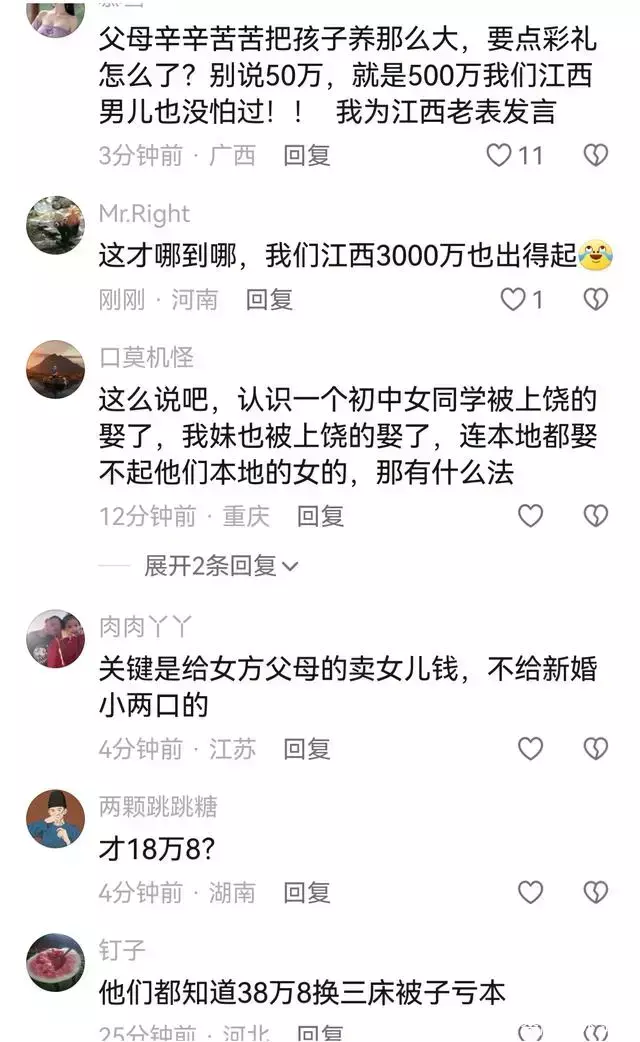Dislike 两颗跳跳糖's comment
The image size is (640, 1042).
pos(596,892)
